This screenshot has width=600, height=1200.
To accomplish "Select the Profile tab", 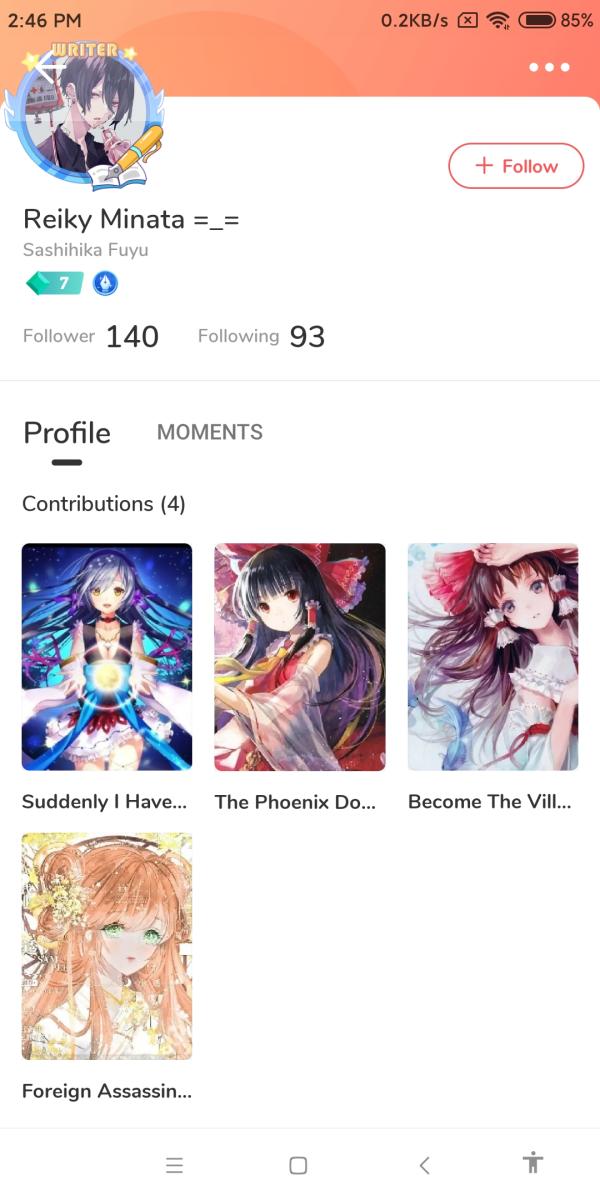I will point(67,433).
